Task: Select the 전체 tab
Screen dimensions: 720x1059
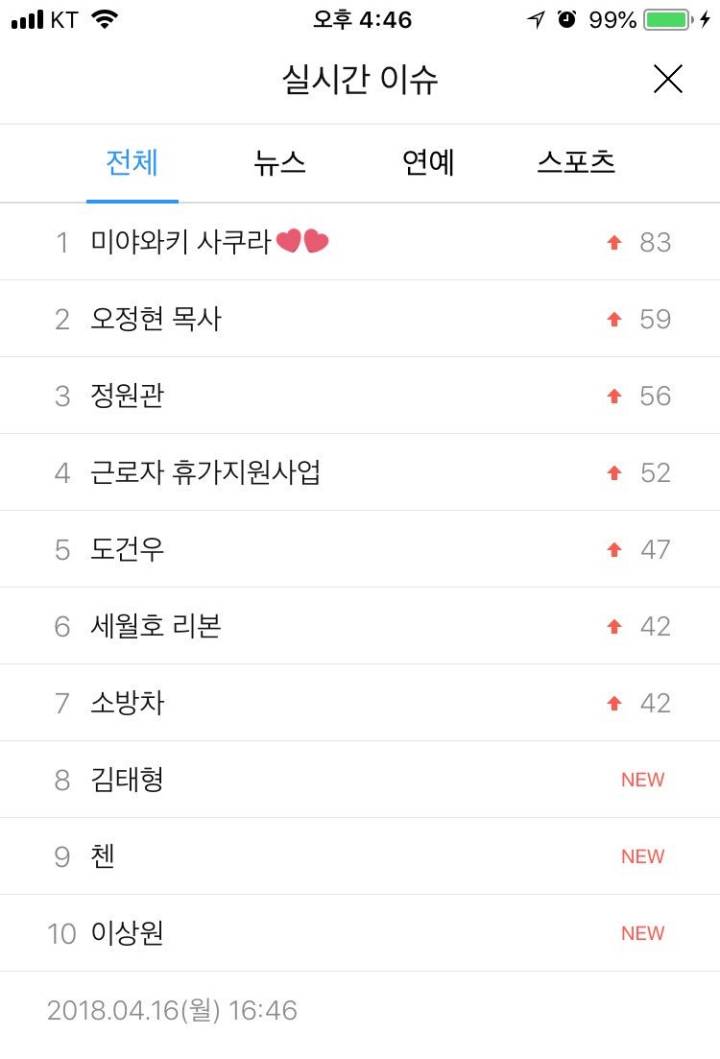Action: (x=132, y=163)
